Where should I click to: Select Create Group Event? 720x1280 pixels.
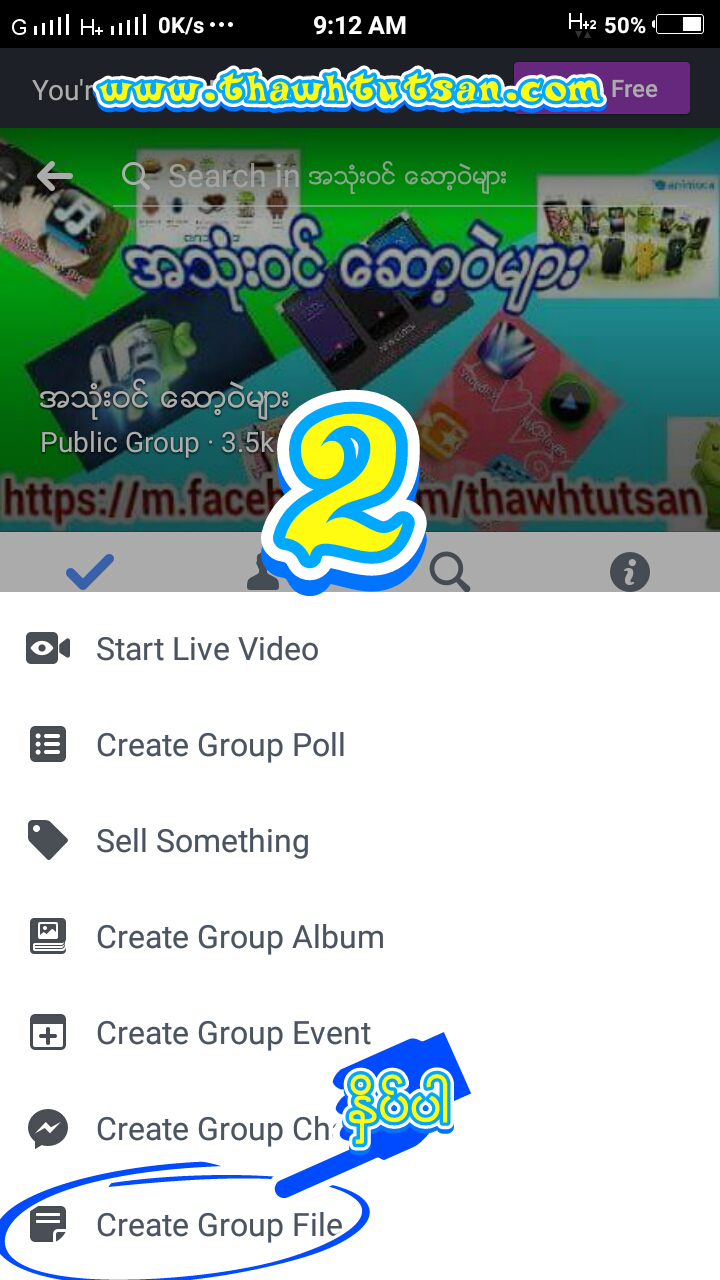pyautogui.click(x=360, y=1033)
